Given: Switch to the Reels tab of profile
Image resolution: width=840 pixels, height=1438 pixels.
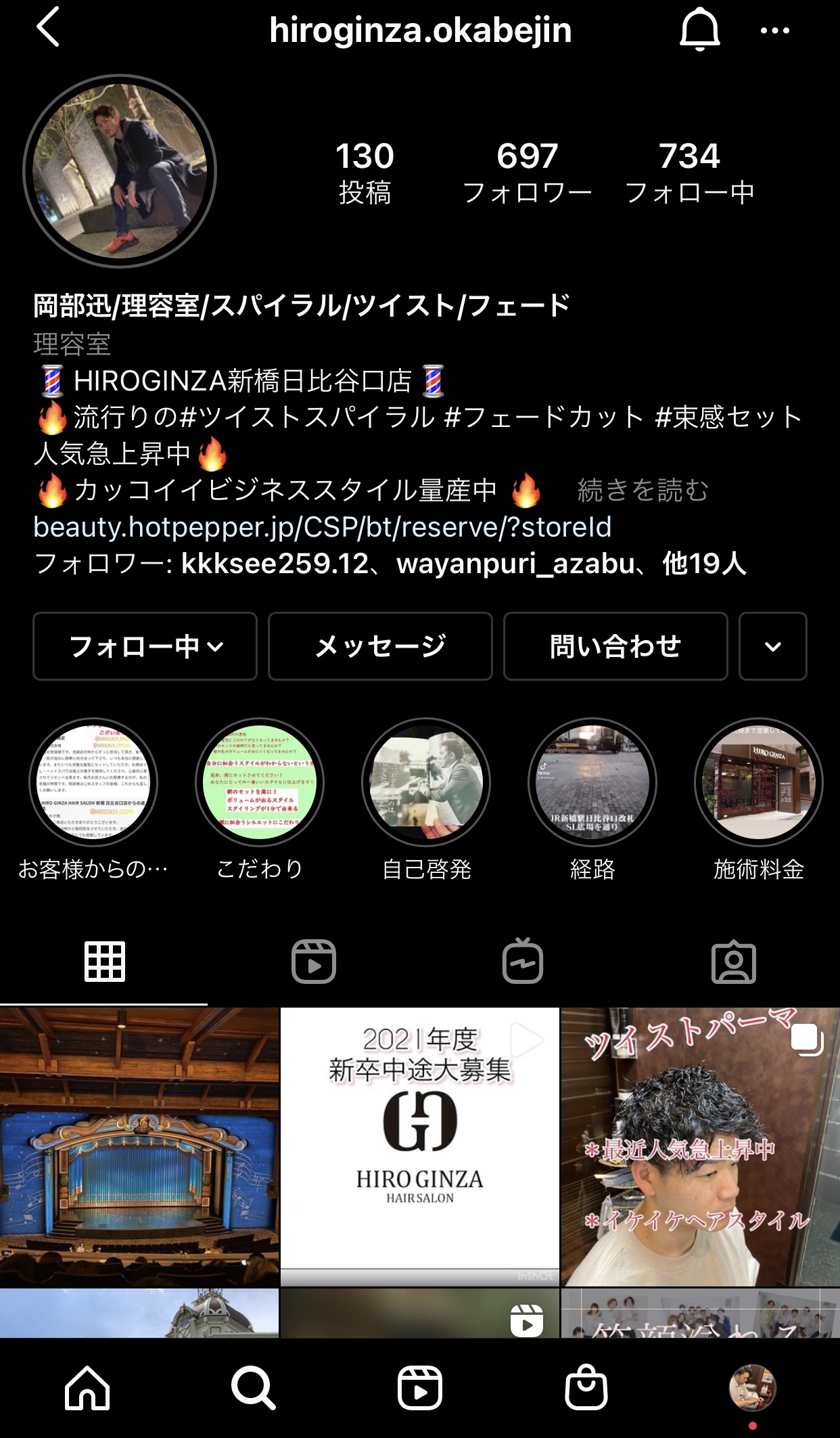Looking at the screenshot, I should click(x=314, y=962).
